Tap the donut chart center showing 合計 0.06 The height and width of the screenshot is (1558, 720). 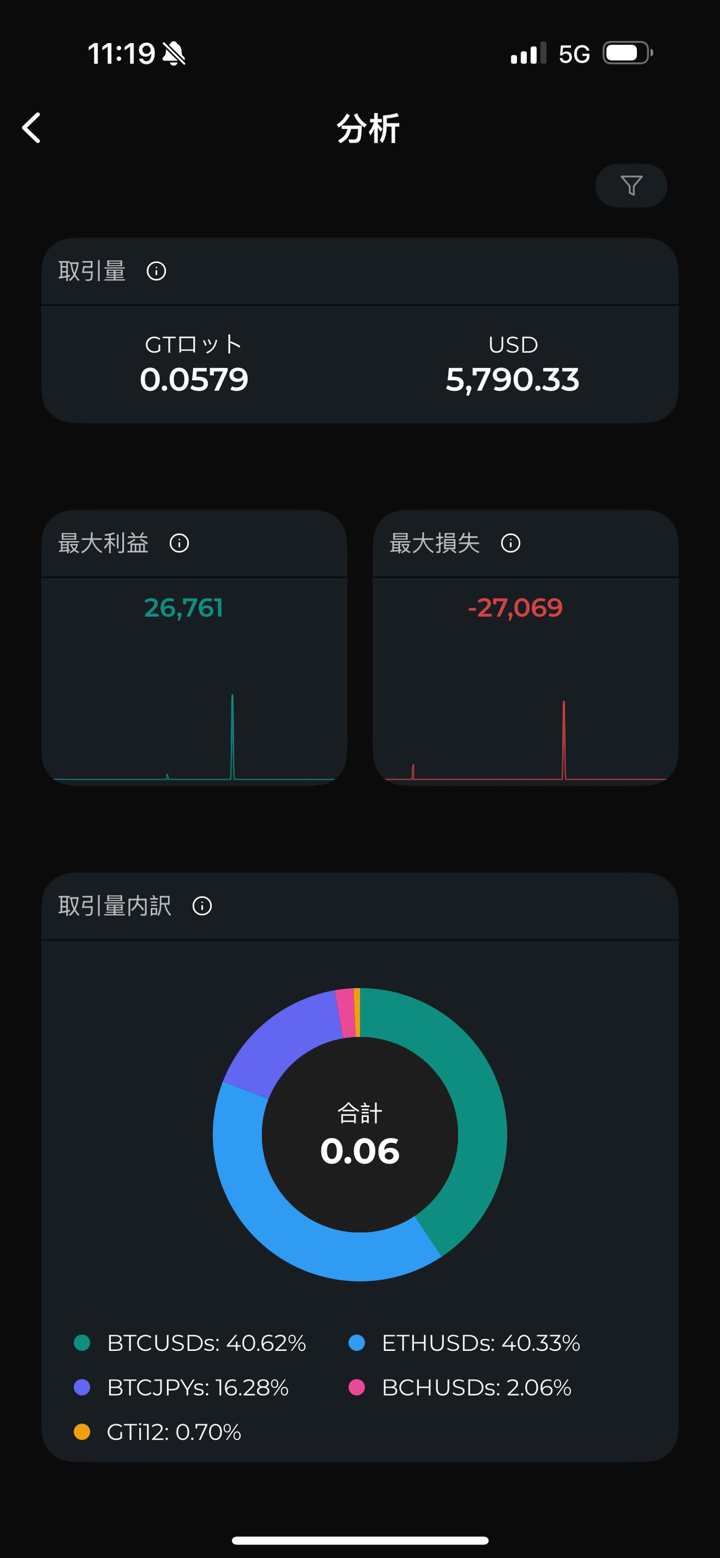click(360, 1133)
